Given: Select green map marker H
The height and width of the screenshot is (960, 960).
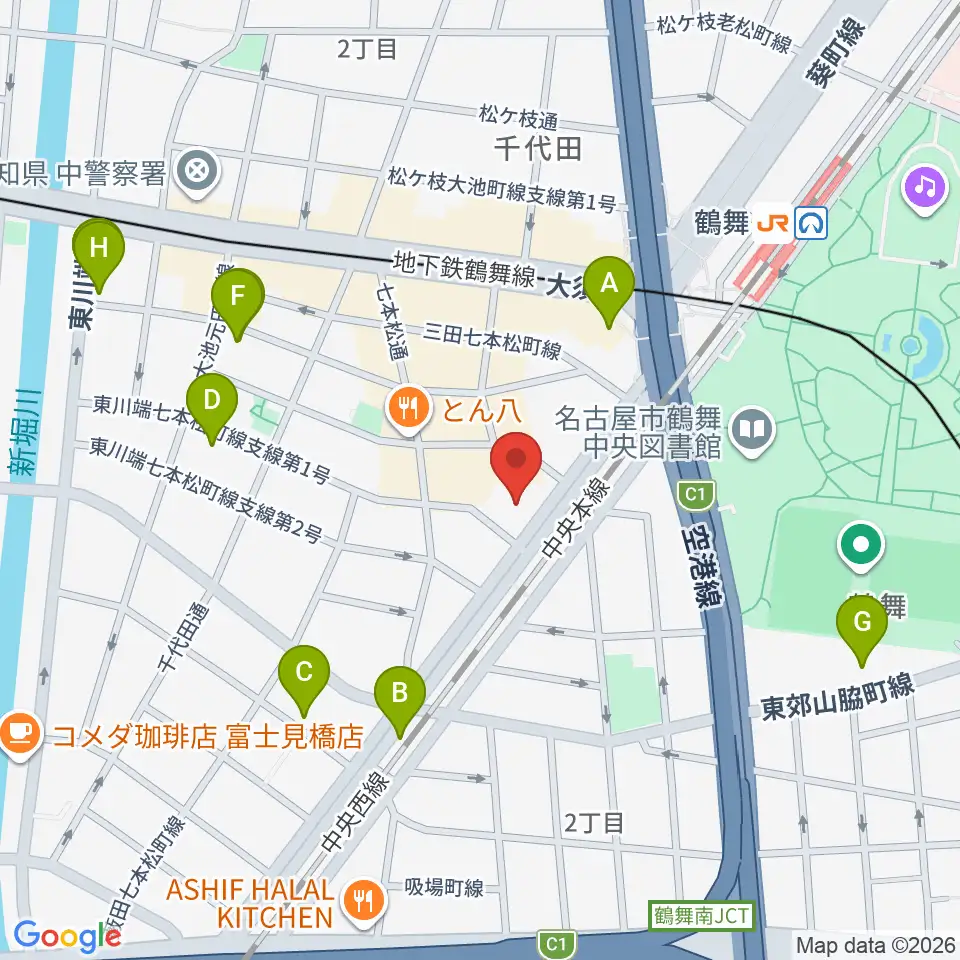Looking at the screenshot, I should click(x=98, y=256).
